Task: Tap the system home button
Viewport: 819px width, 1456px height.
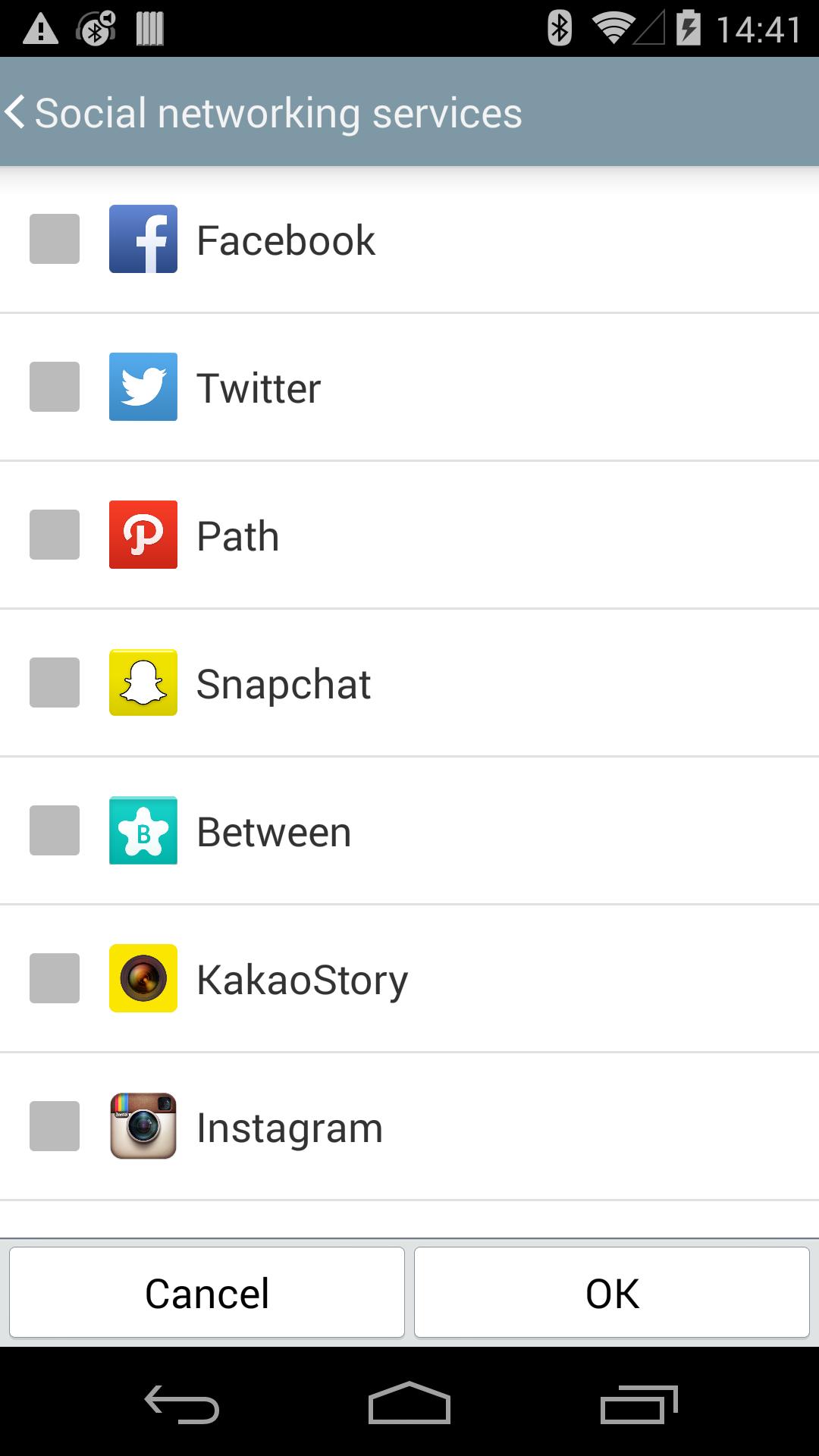Action: pyautogui.click(x=409, y=1403)
